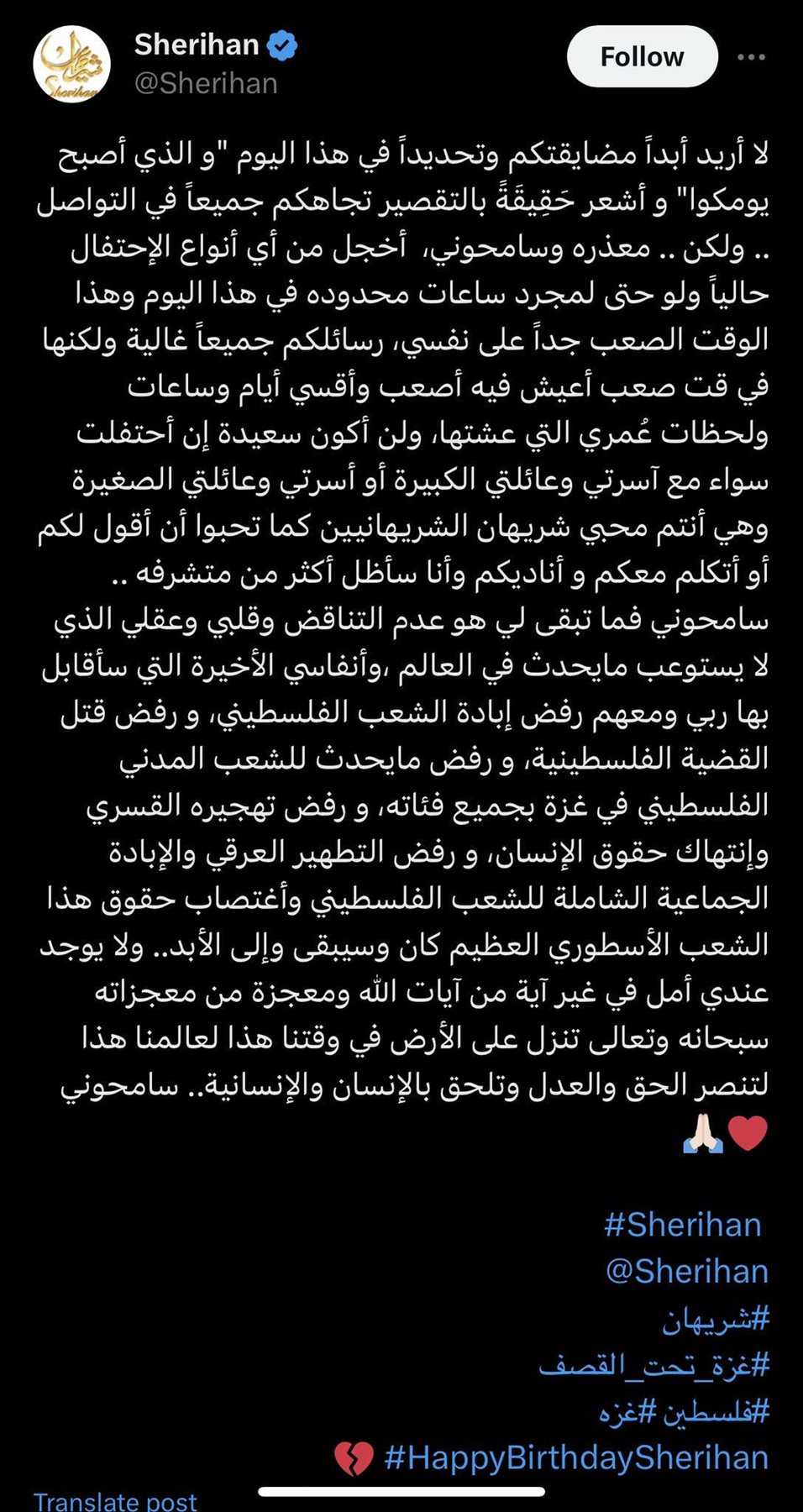Open the @Sherihan mention link
Viewport: 803px width, 1512px height.
(686, 1272)
